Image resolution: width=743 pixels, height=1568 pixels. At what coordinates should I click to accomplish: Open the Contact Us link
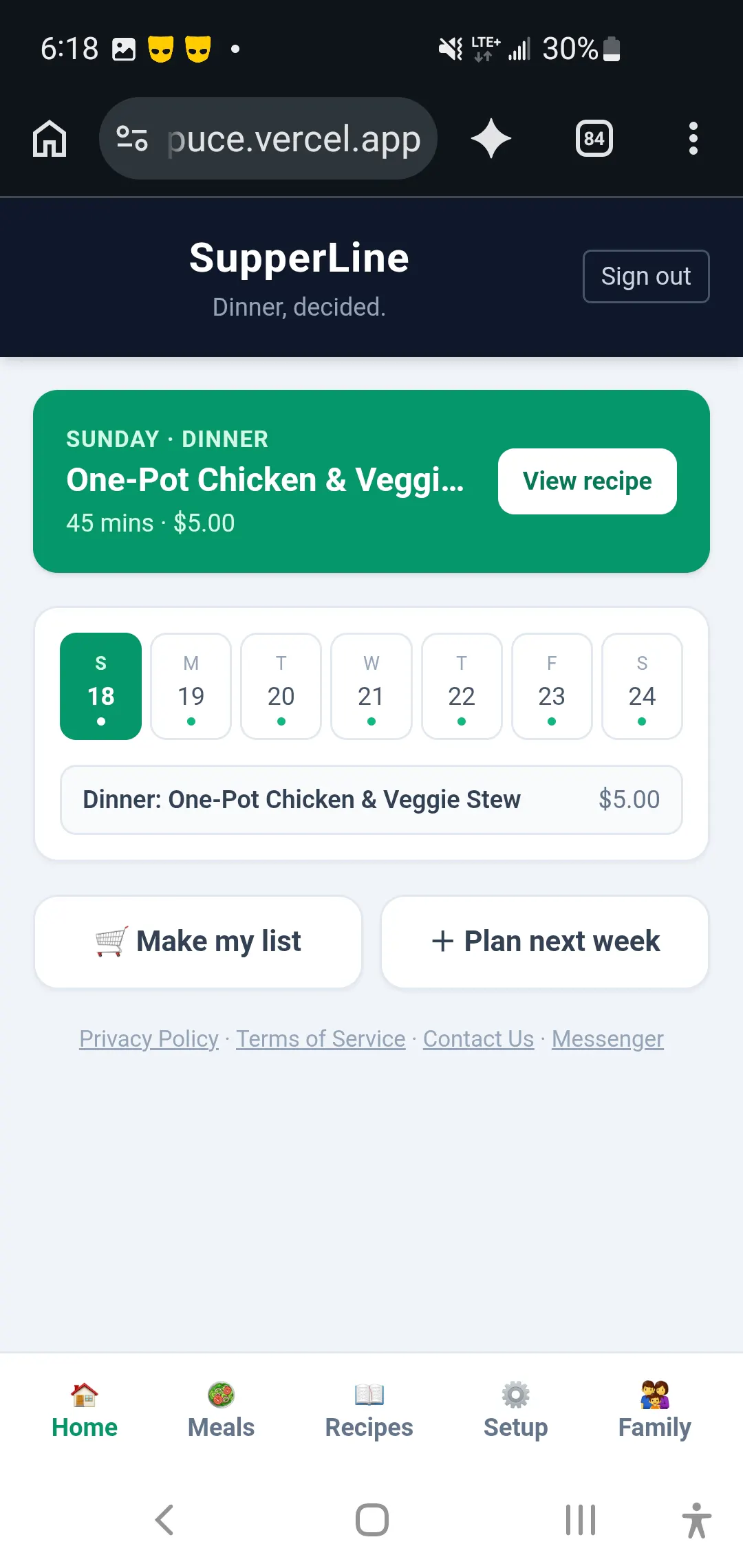pos(478,1038)
